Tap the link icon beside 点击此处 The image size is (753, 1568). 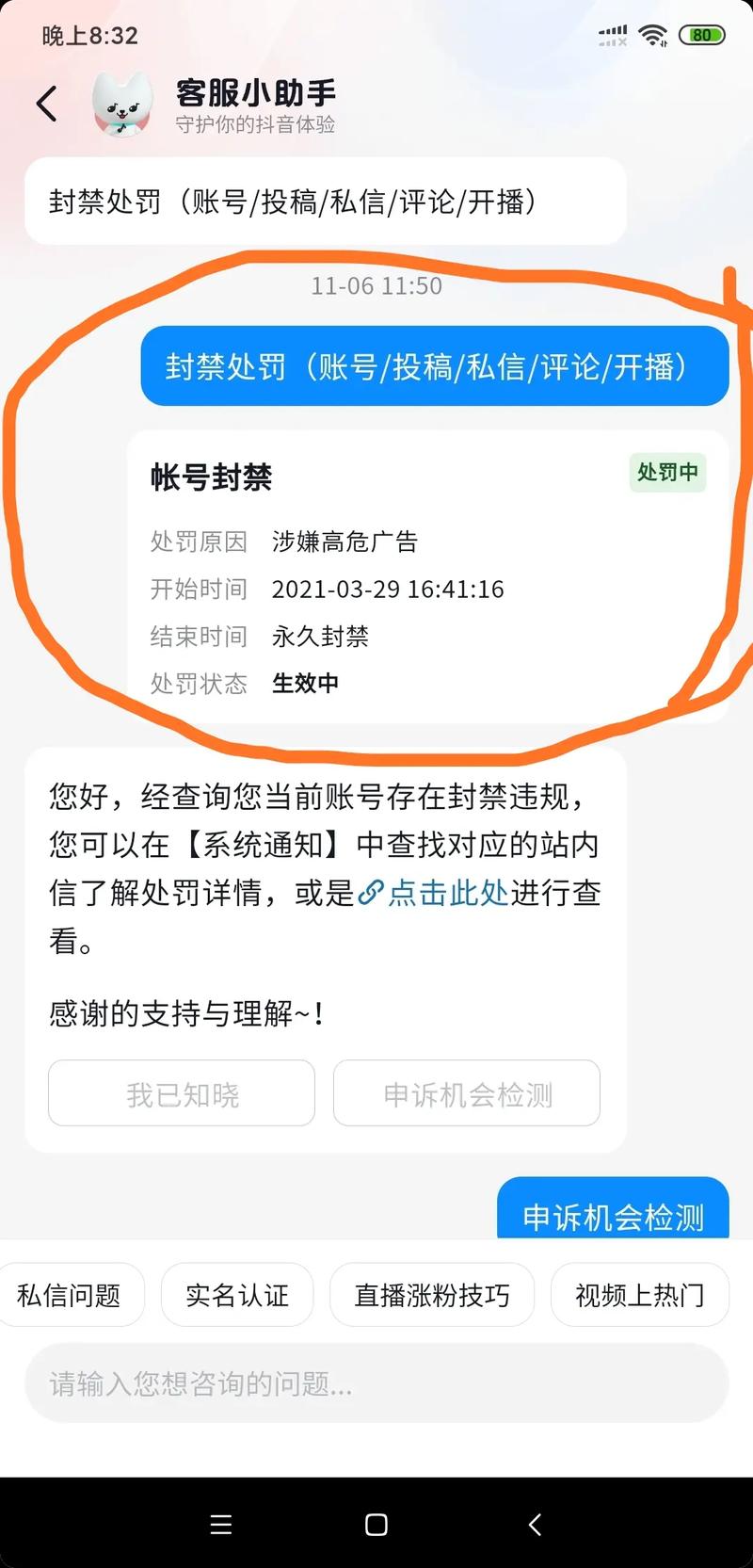pyautogui.click(x=371, y=893)
